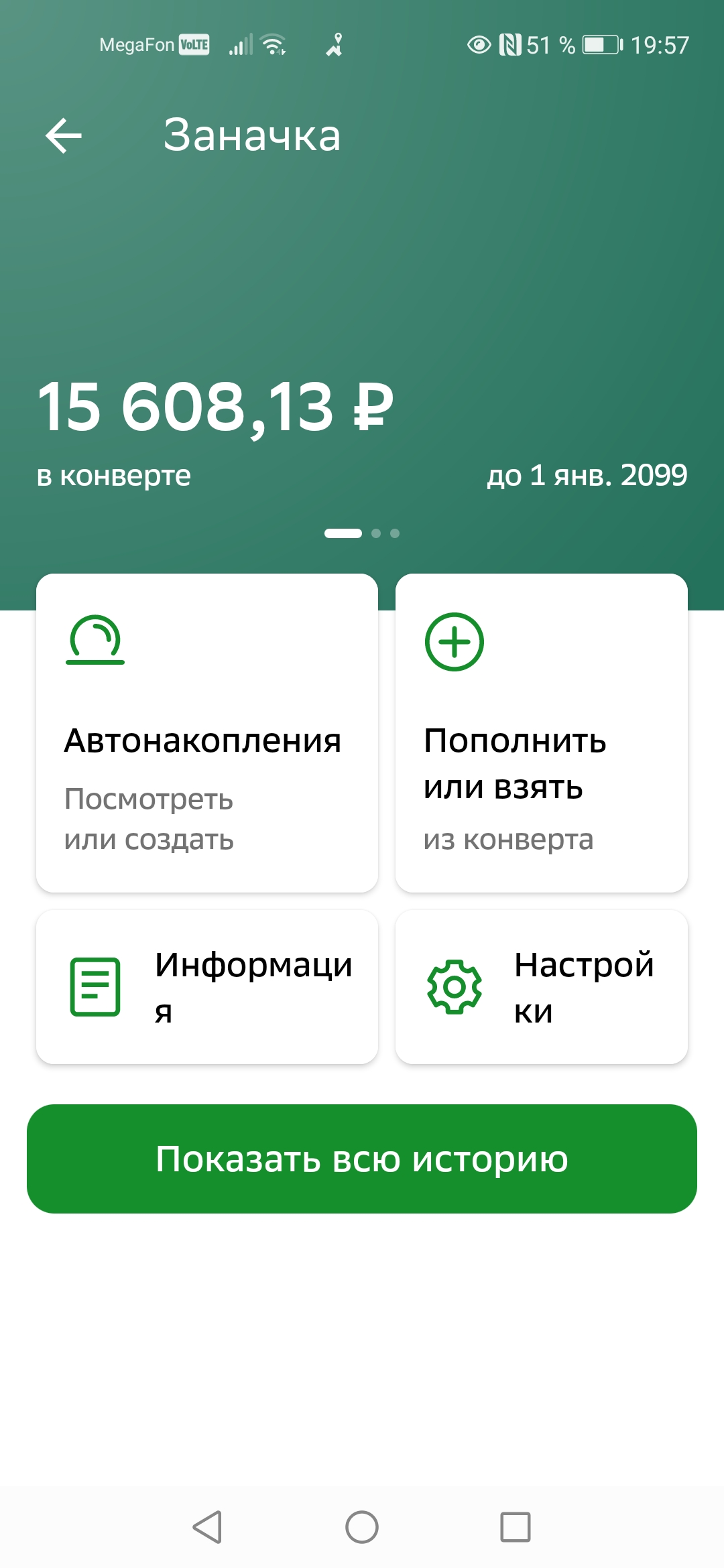Open Пополнить или взять из конверта

coord(541,732)
